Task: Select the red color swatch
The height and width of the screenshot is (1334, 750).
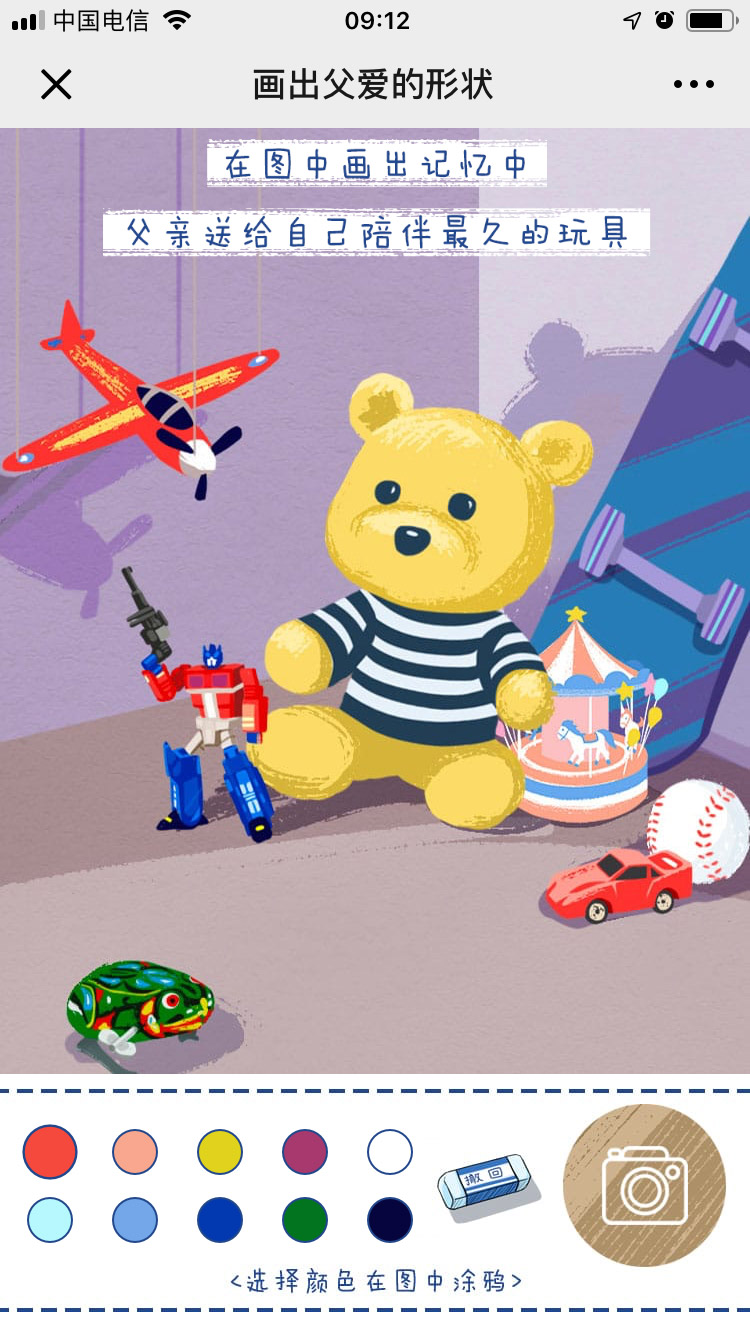Action: [x=50, y=1152]
